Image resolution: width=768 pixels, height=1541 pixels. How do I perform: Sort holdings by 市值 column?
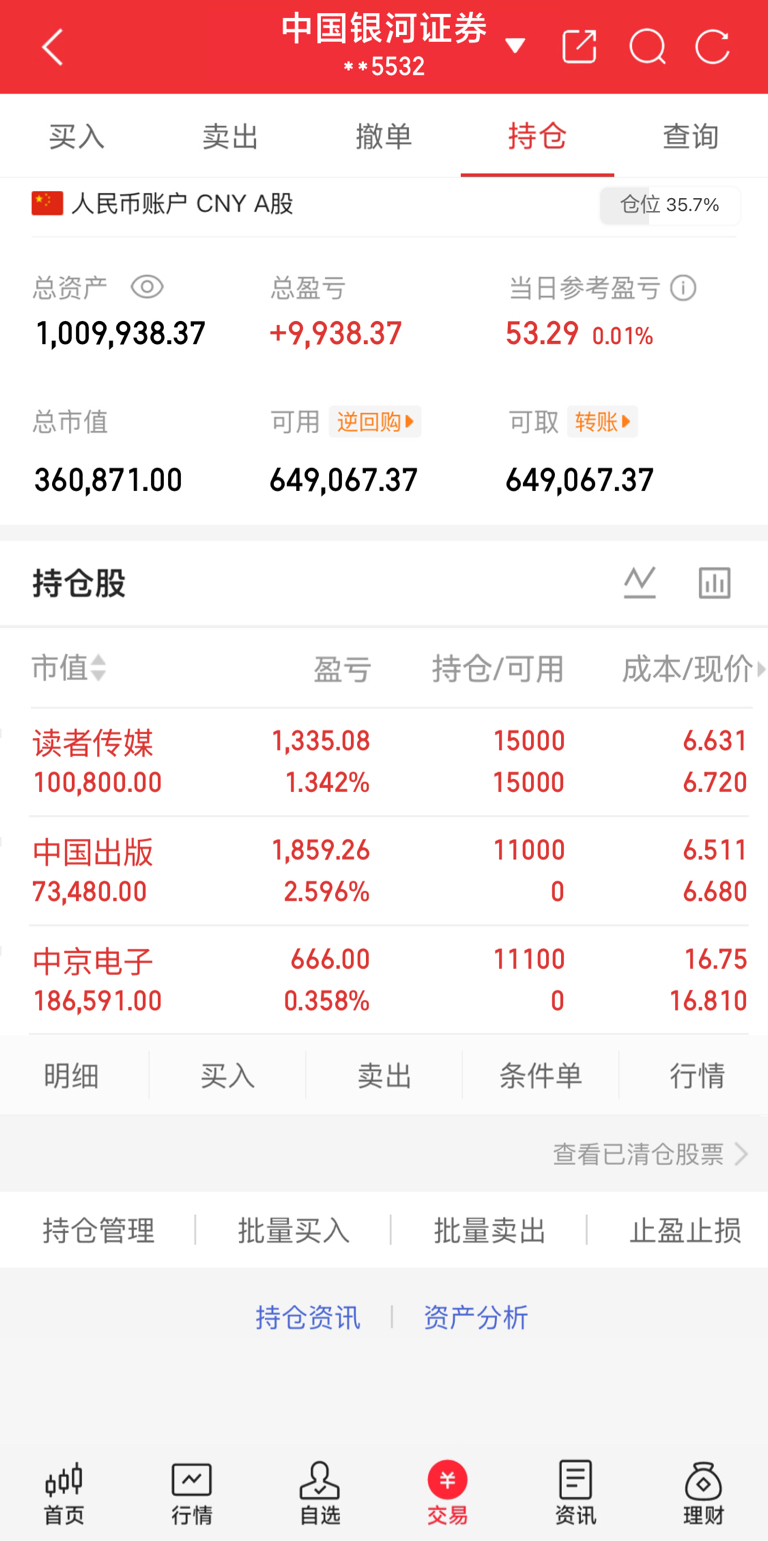69,668
